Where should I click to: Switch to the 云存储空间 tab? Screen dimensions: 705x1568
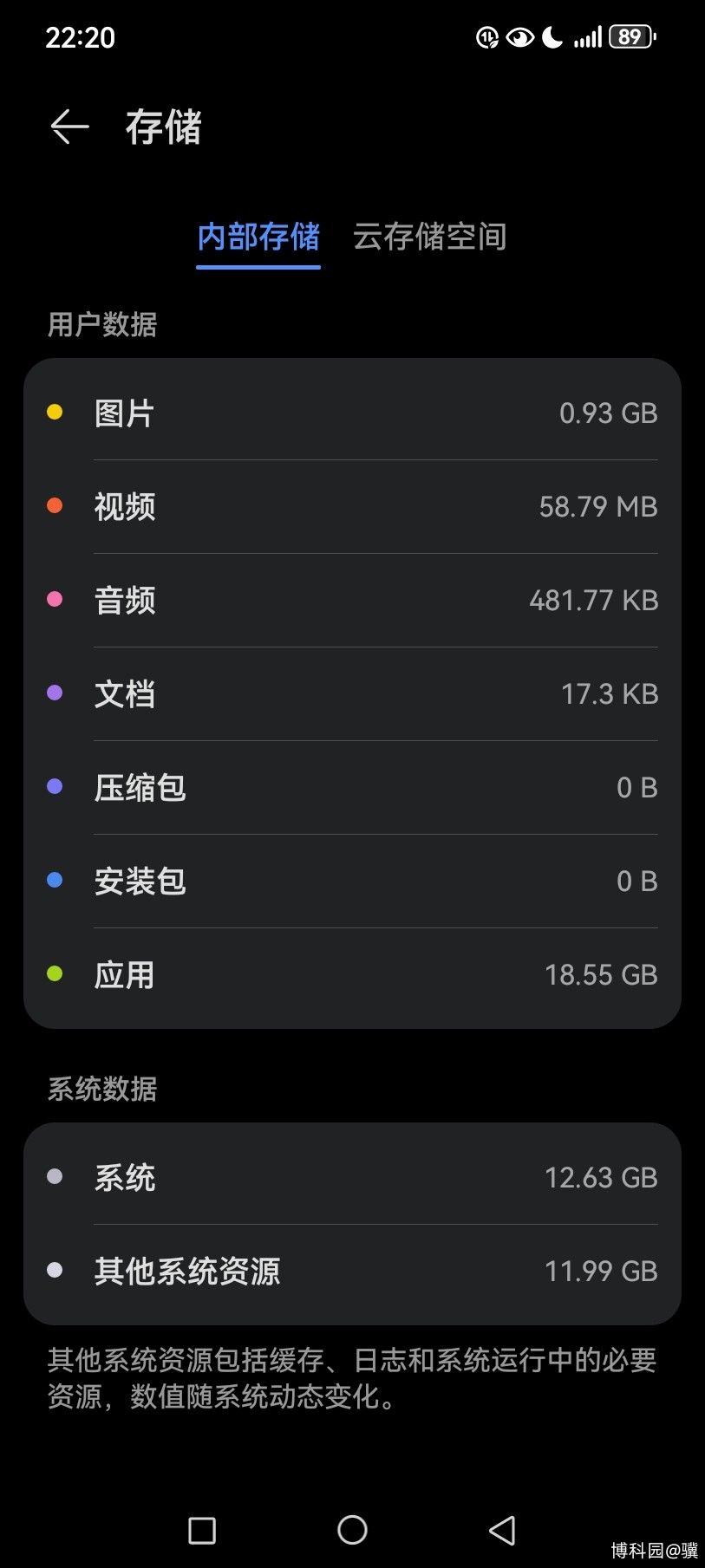(x=429, y=237)
